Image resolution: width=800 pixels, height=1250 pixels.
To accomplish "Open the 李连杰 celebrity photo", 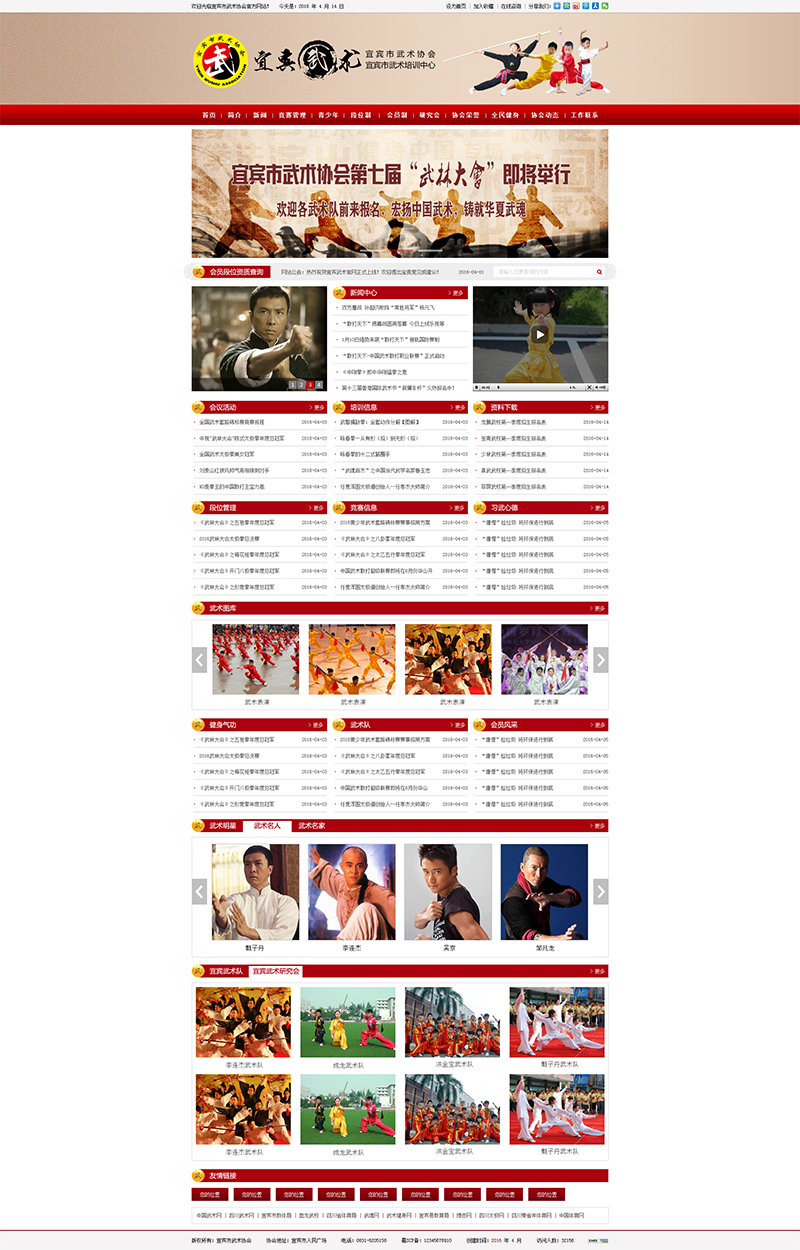I will point(351,890).
